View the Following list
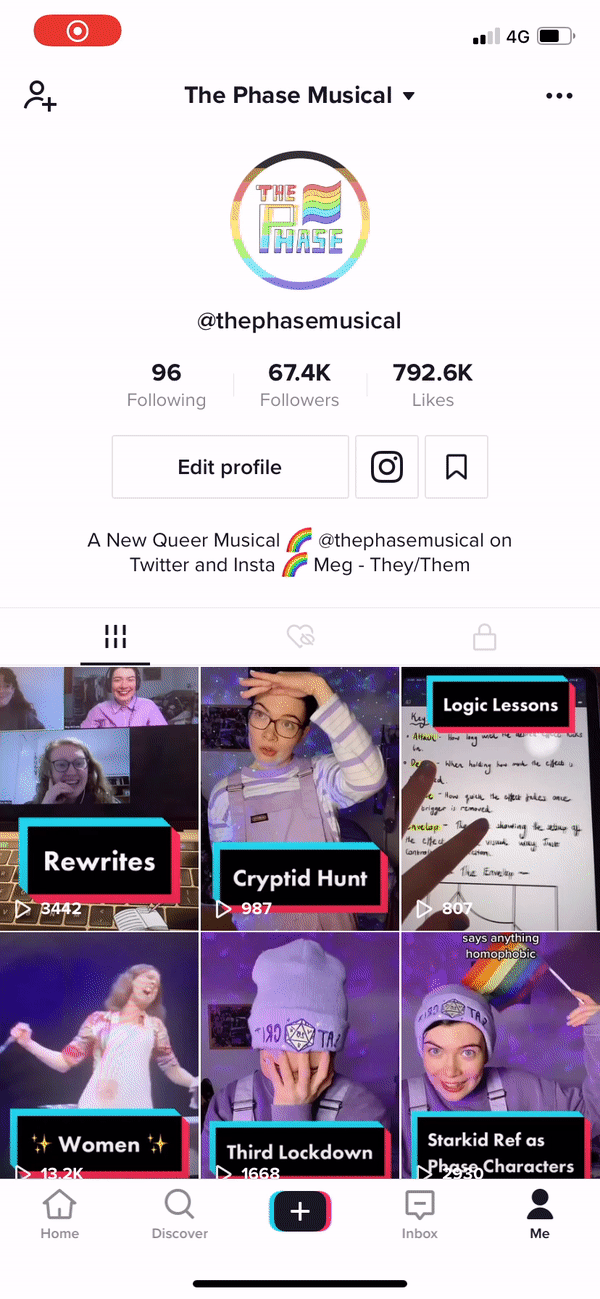Screen dimensions: 600x1299 click(x=166, y=385)
